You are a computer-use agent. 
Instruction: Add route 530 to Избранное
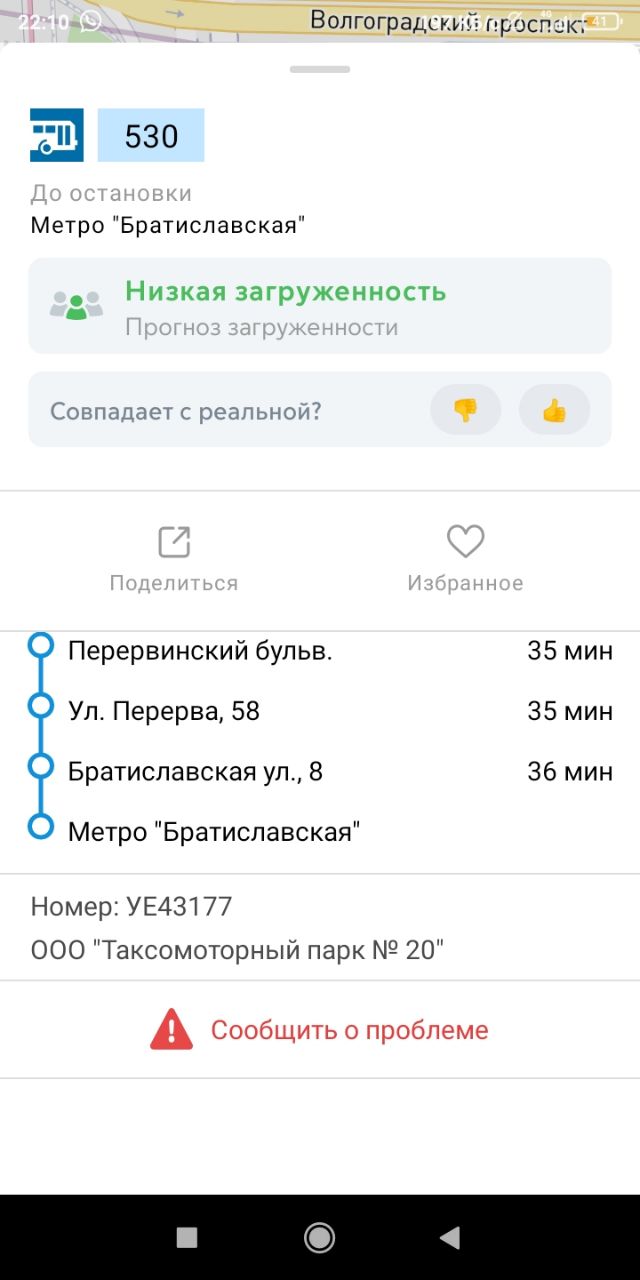465,560
